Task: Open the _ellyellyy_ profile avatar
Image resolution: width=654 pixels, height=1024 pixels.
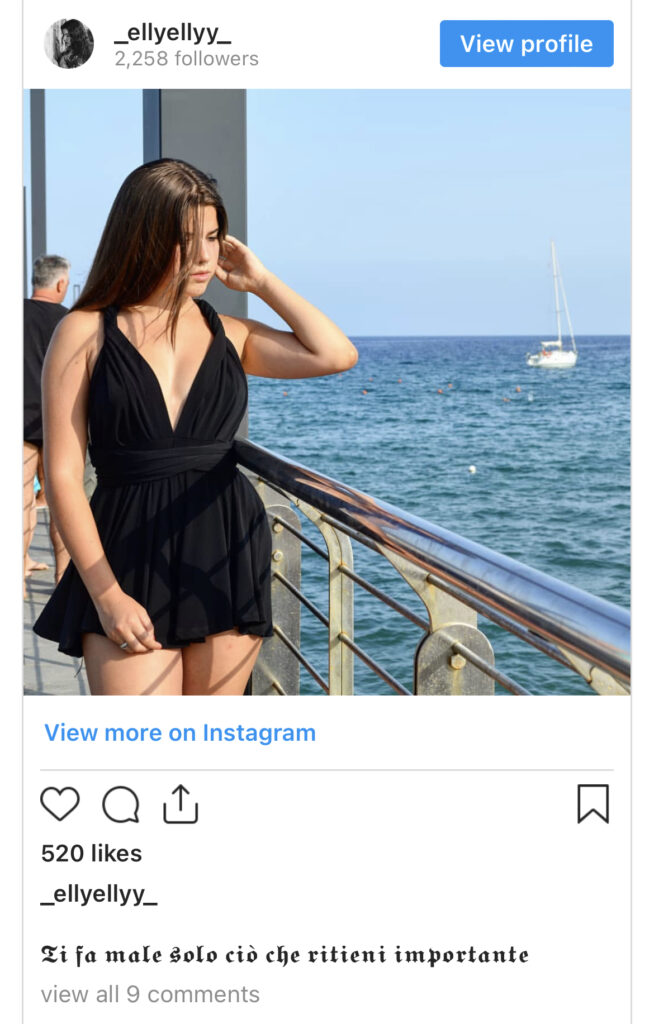Action: click(69, 44)
